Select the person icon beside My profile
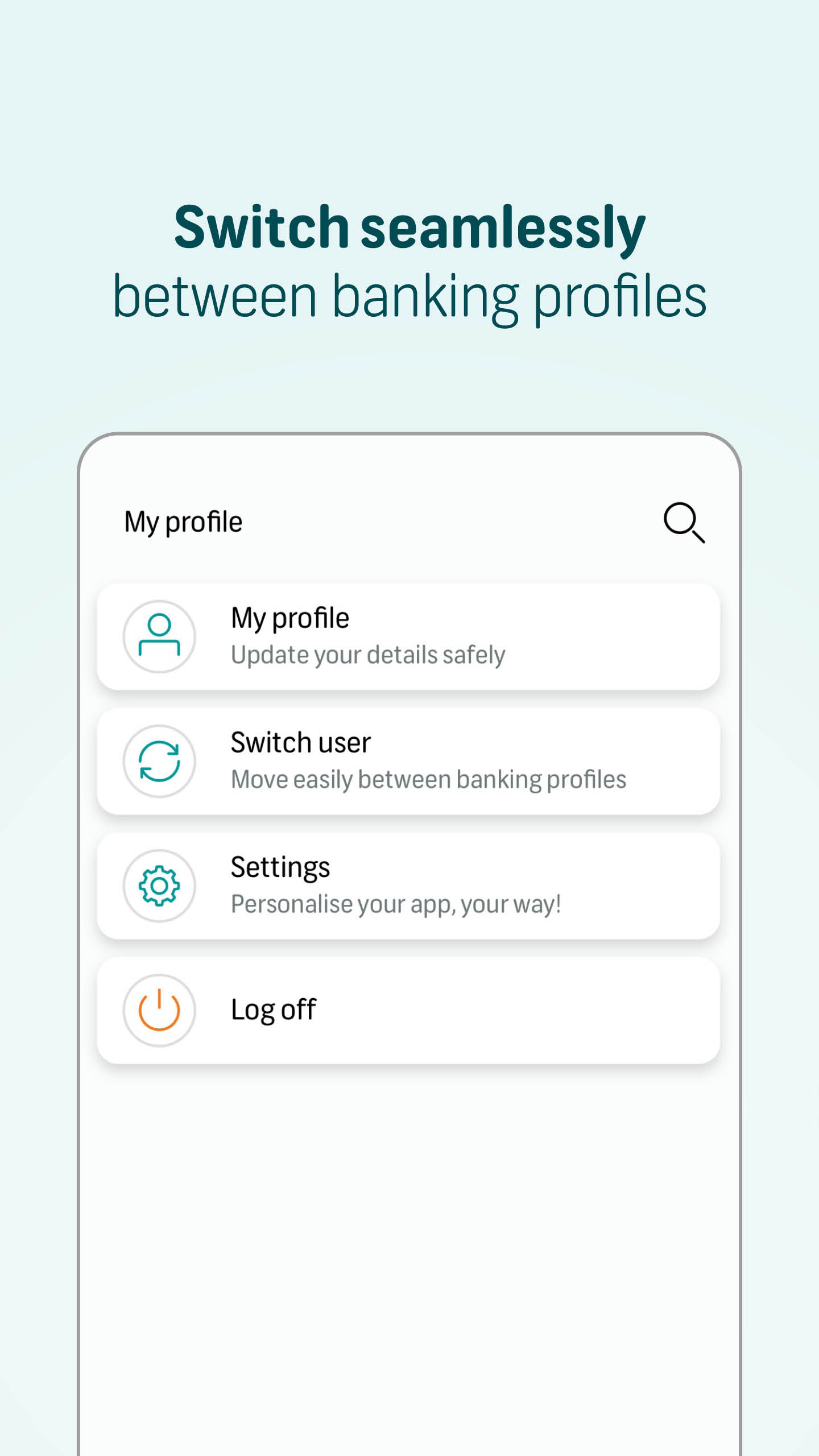Screen dimensions: 819x1456 159,638
